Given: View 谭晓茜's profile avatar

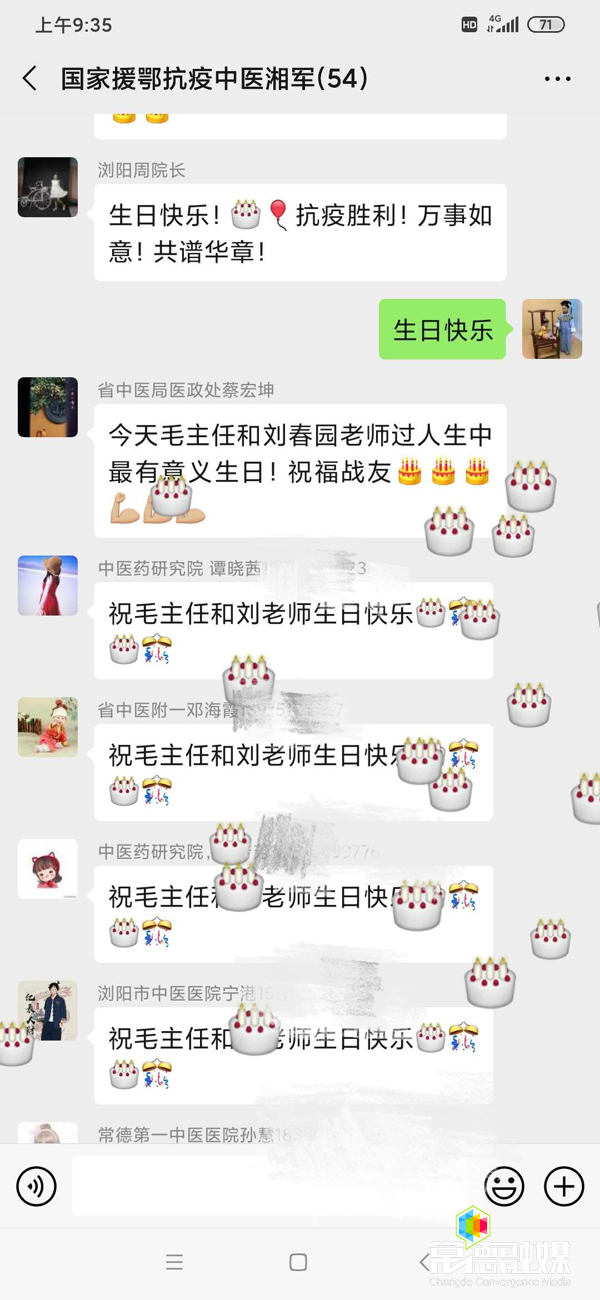Looking at the screenshot, I should click(47, 585).
